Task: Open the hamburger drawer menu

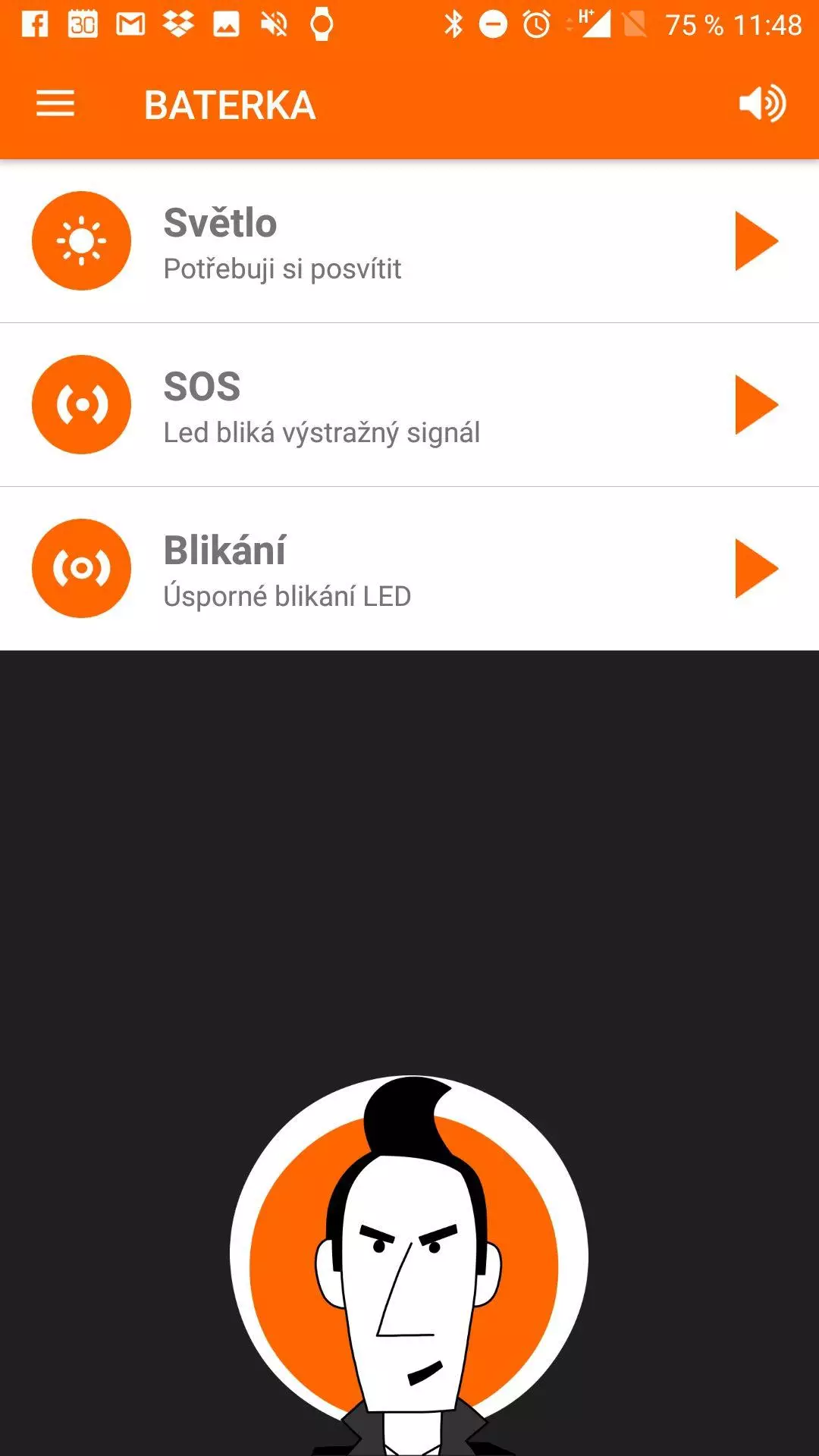Action: tap(55, 104)
